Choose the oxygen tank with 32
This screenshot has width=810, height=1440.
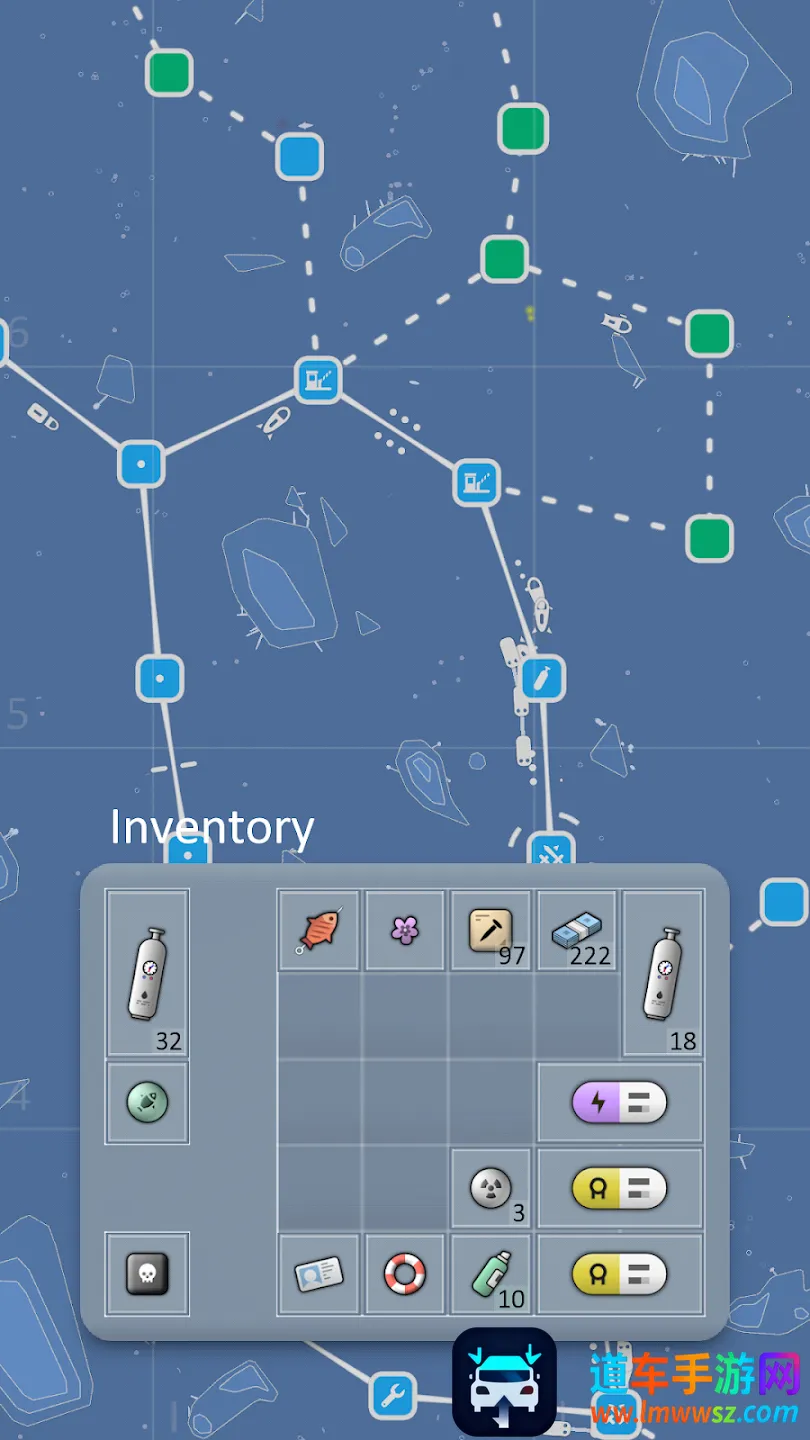[x=147, y=973]
